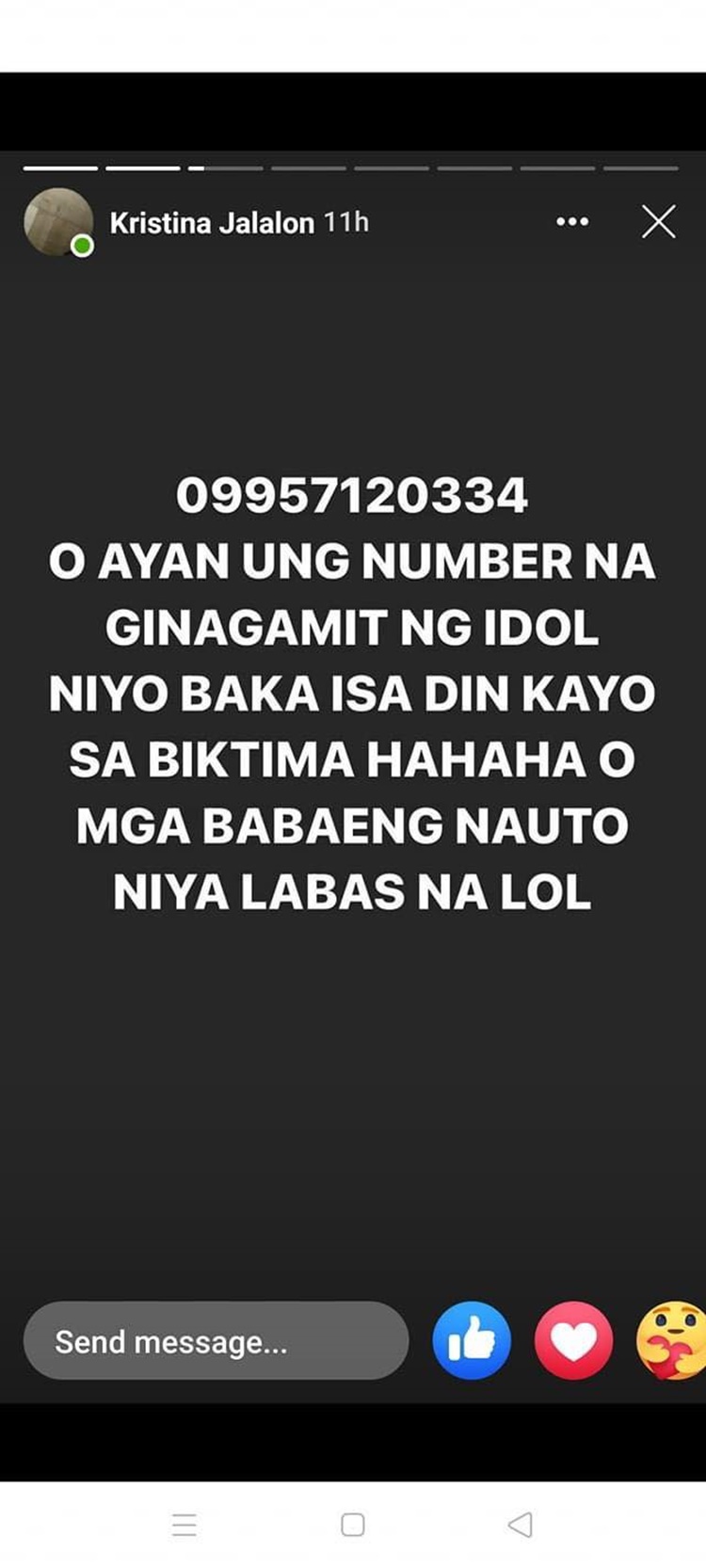React with the thumbs-up like
Image resolution: width=706 pixels, height=1568 pixels.
472,1340
